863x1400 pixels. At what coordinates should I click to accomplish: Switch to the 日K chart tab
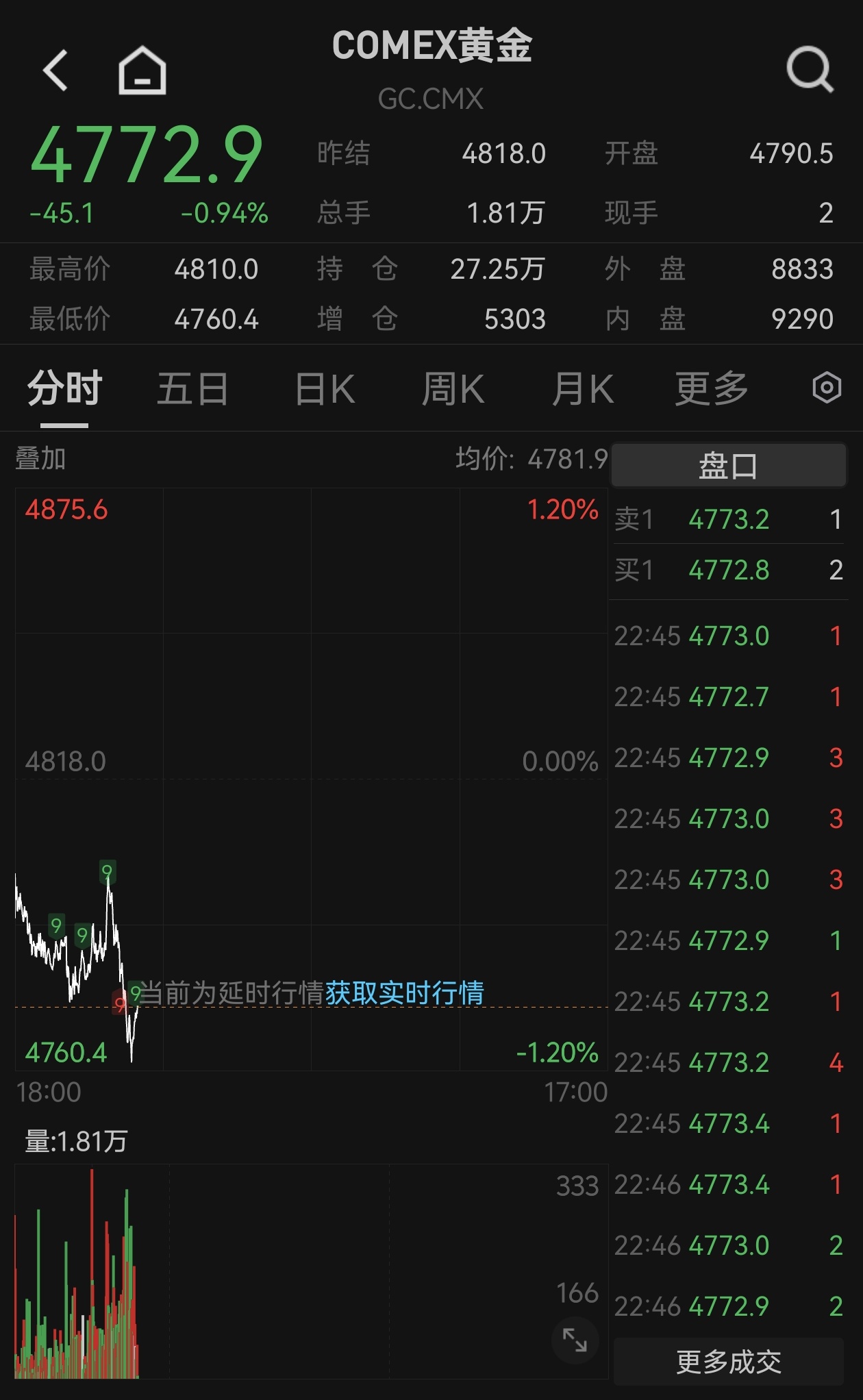325,389
